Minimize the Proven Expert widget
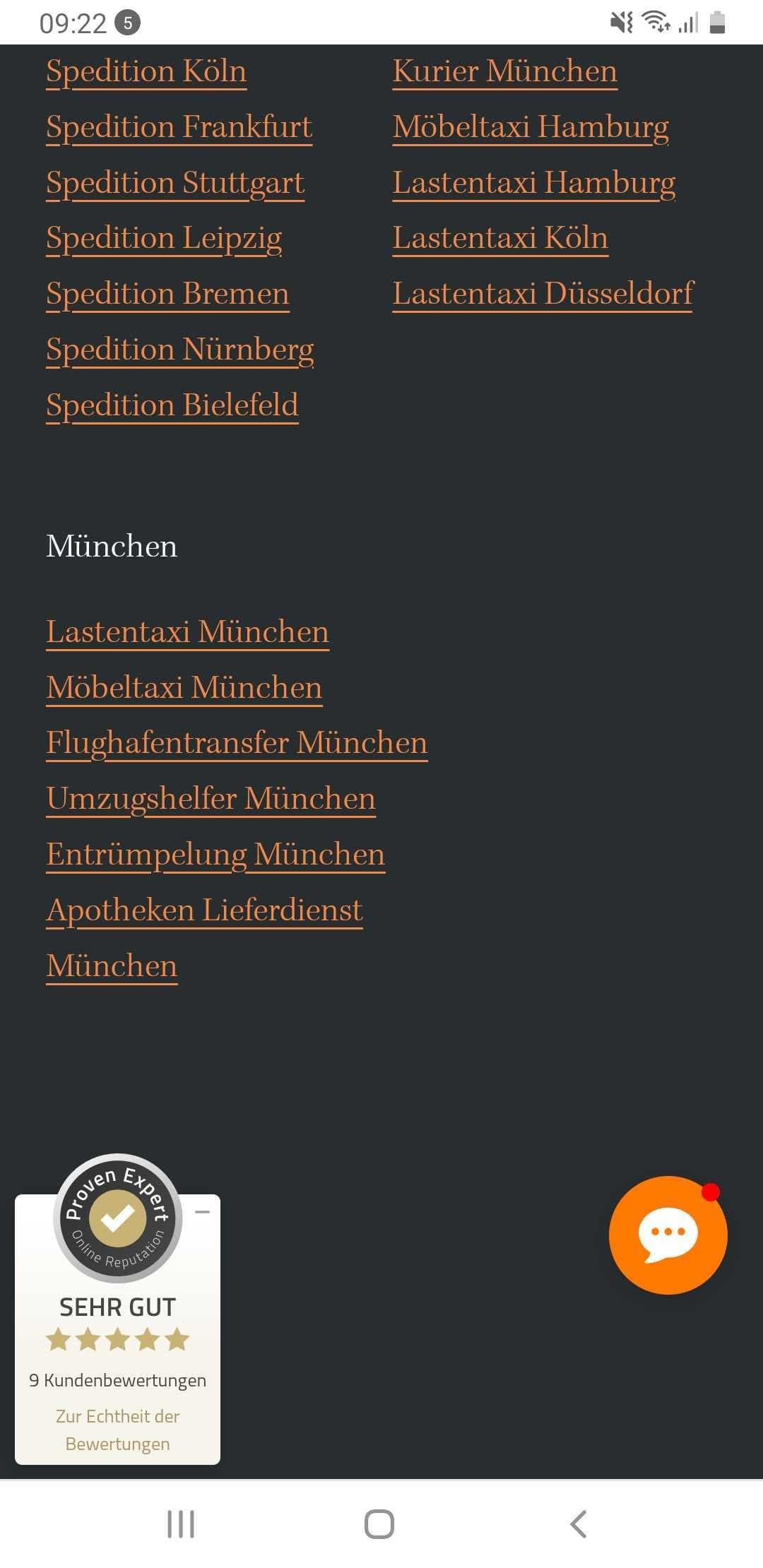This screenshot has height=1568, width=763. click(203, 1212)
